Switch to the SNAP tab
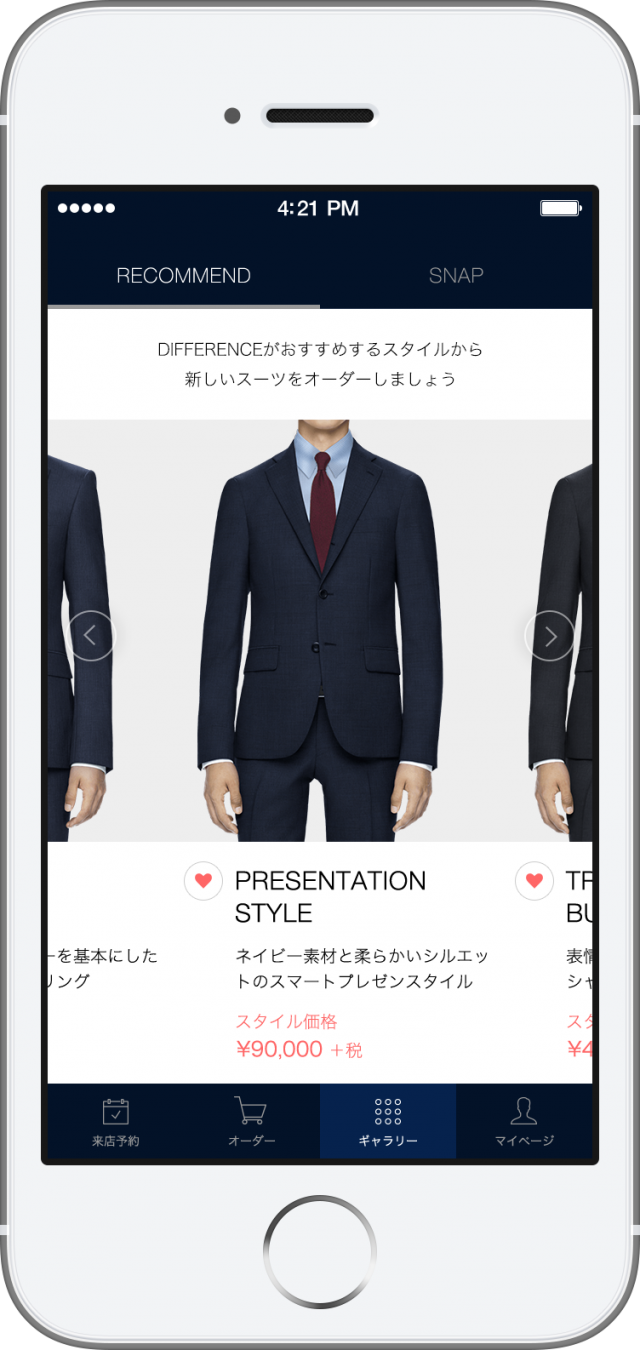The image size is (640, 1350). [x=456, y=276]
